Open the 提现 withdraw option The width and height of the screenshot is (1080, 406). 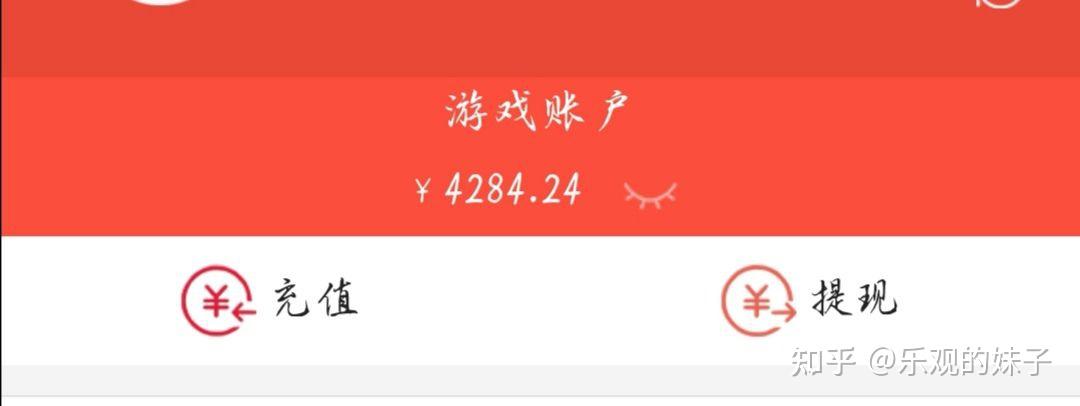coord(809,299)
